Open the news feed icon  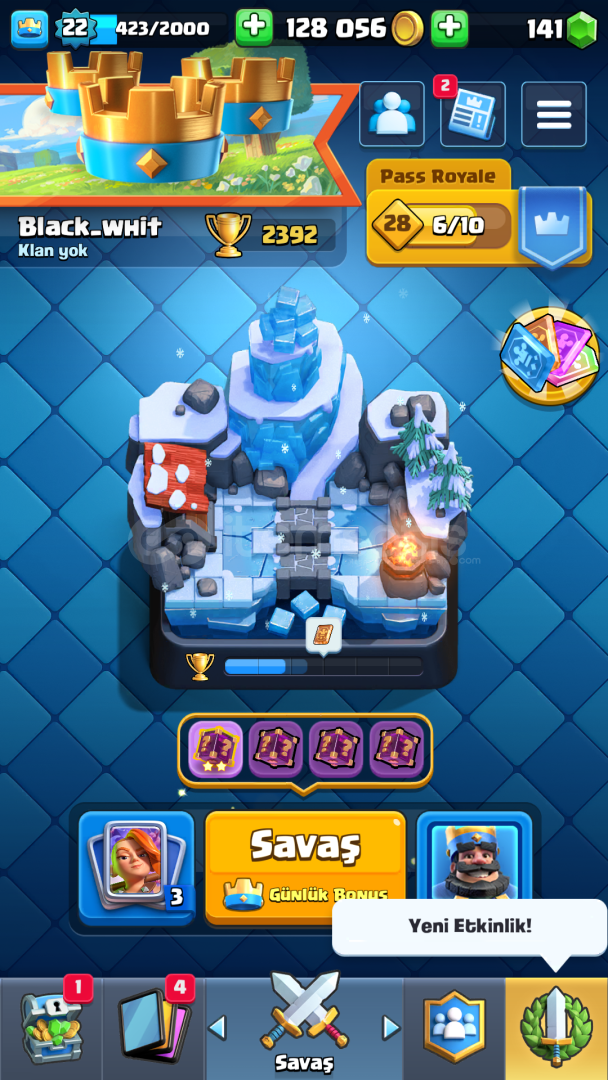[472, 114]
